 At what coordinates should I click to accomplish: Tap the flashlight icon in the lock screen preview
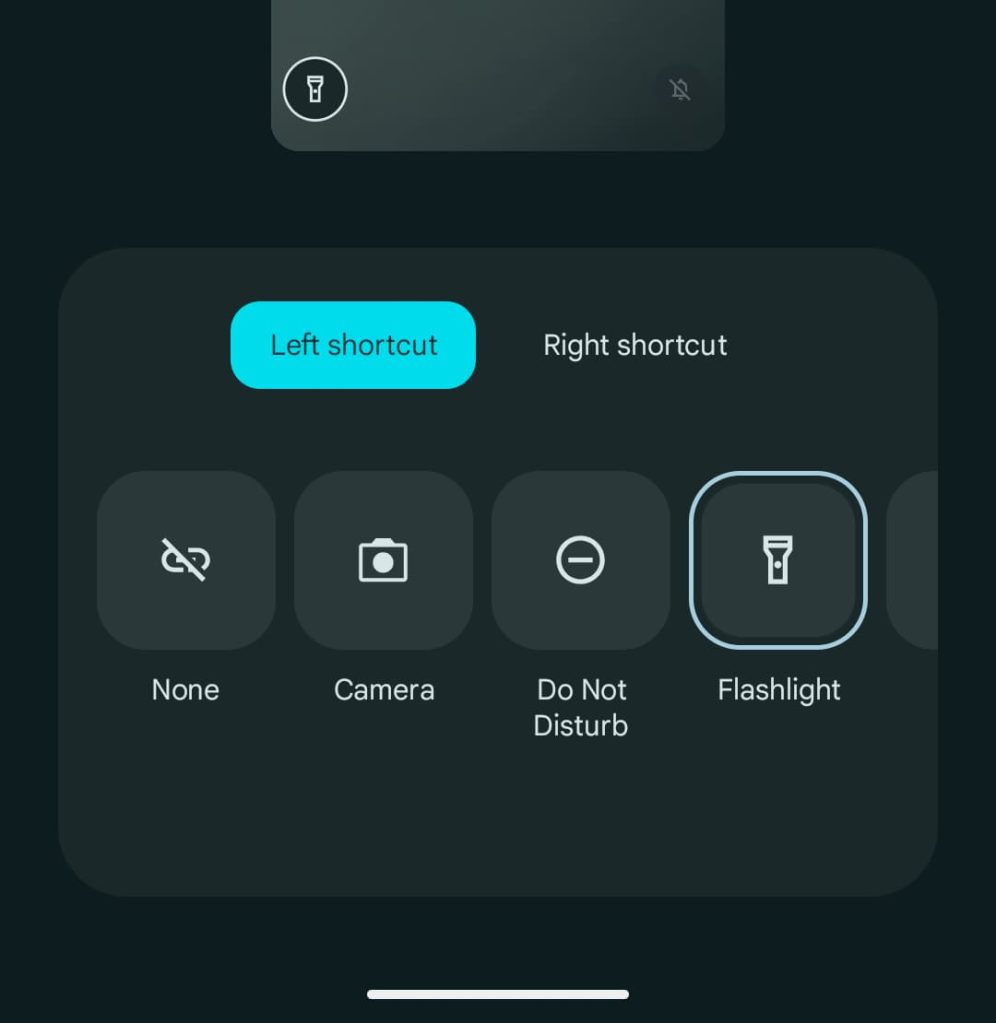(315, 89)
